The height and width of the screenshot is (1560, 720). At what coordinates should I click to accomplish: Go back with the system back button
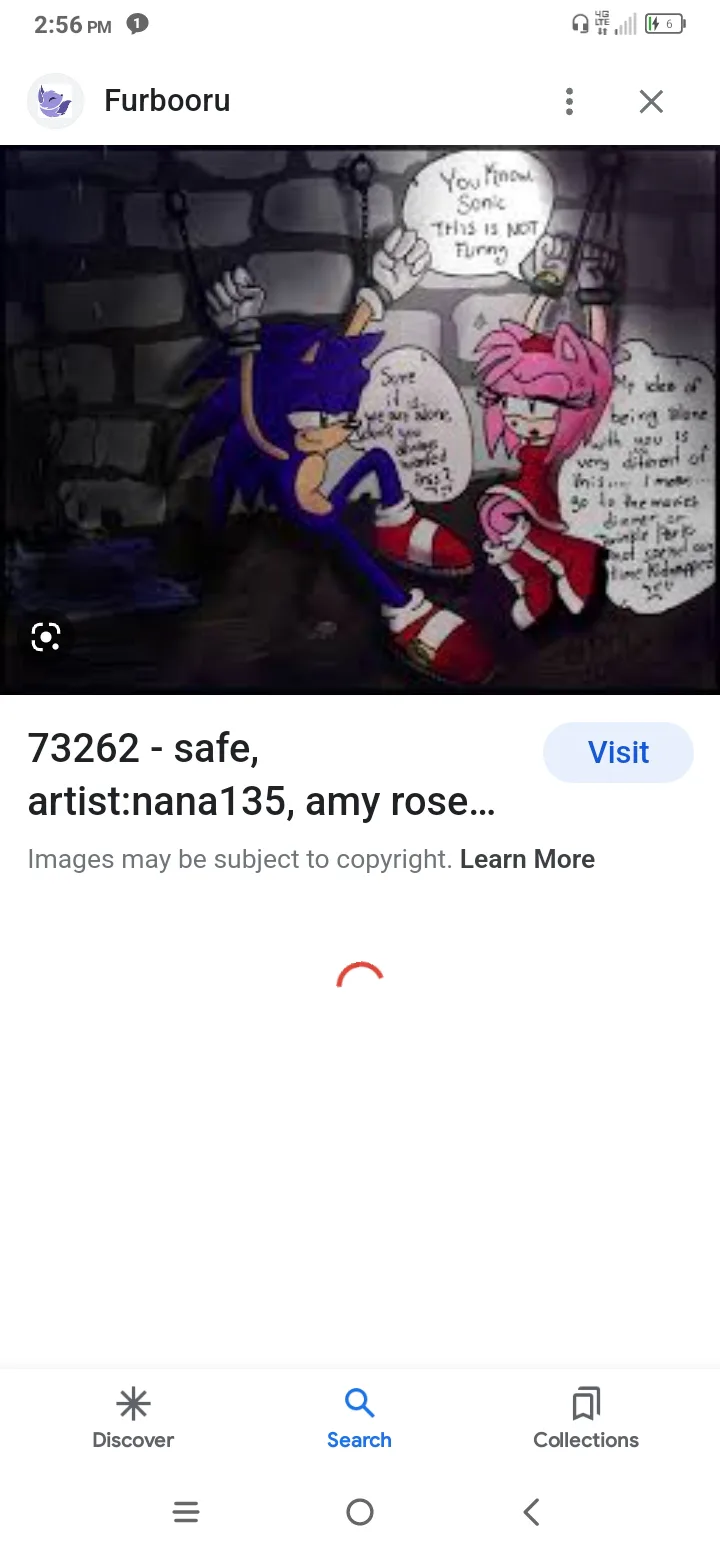532,1512
